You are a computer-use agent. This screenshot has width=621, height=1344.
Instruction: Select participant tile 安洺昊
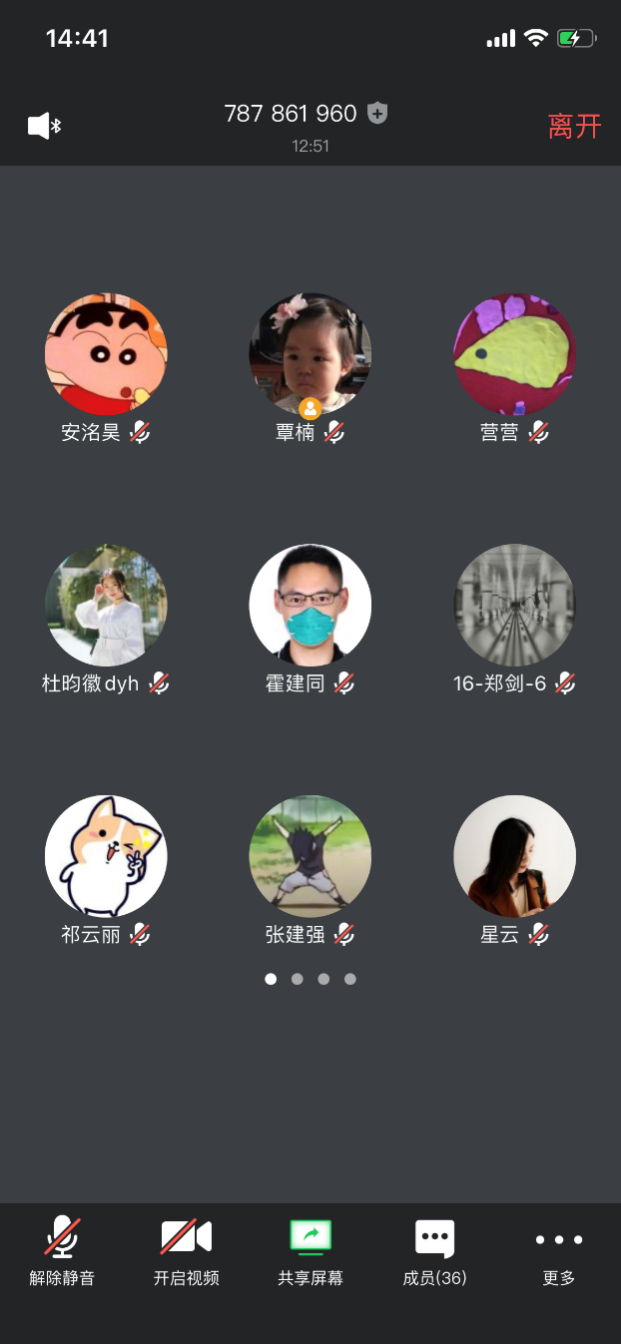coord(106,354)
